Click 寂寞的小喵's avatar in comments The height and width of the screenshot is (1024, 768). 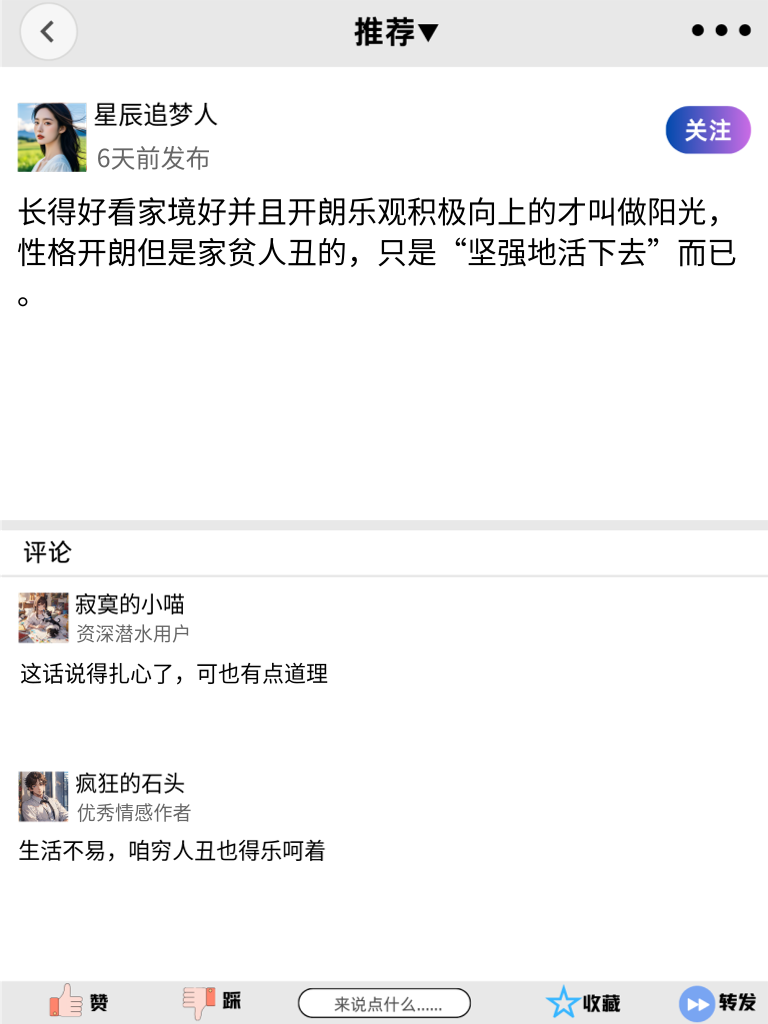click(42, 618)
